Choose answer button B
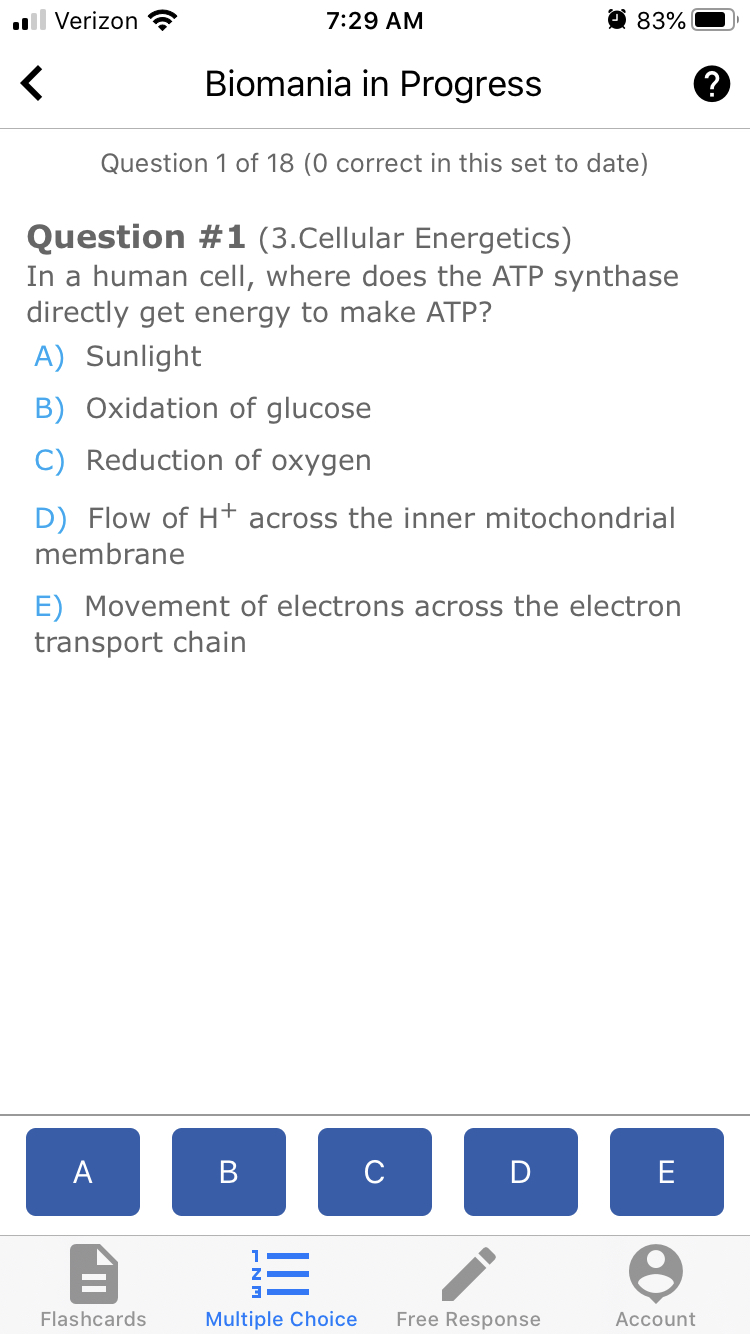Viewport: 750px width, 1334px height. (229, 1172)
